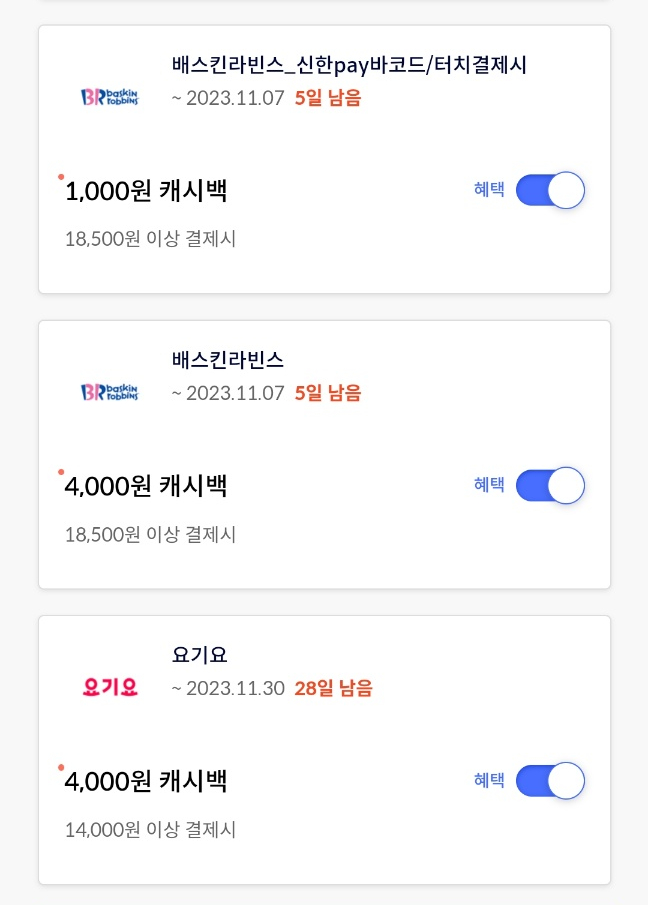Turn off the 배스킨라빈스 1,000원 캐시백 benefit toggle
This screenshot has width=648, height=905.
tap(550, 190)
